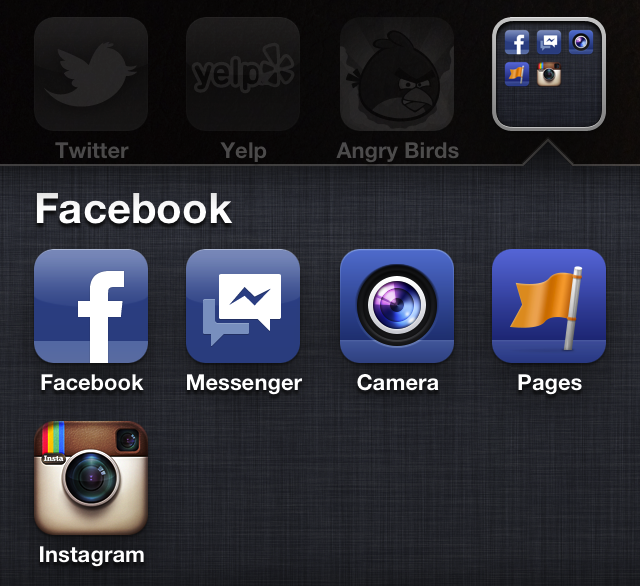Launch the Facebook app
Screen dimensions: 640x586
pos(91,306)
